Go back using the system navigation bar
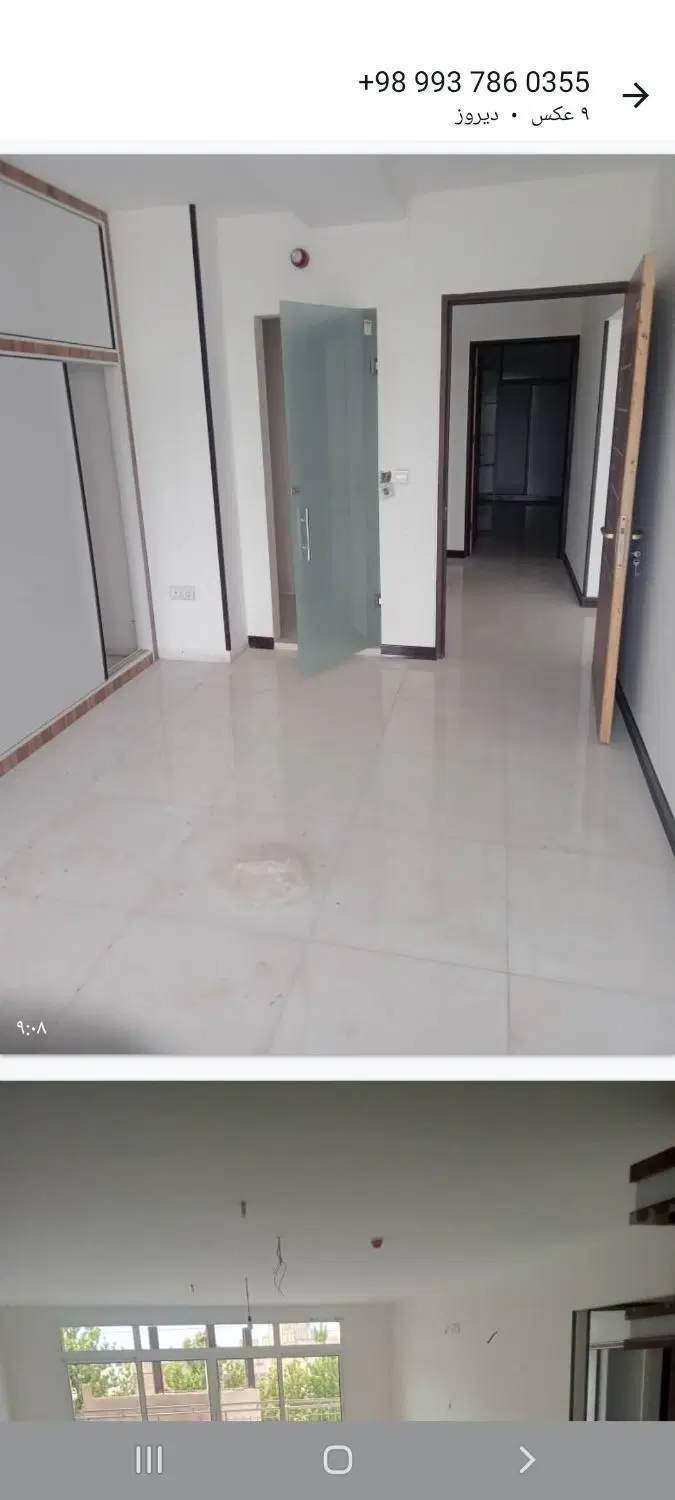The width and height of the screenshot is (675, 1500). click(526, 1460)
